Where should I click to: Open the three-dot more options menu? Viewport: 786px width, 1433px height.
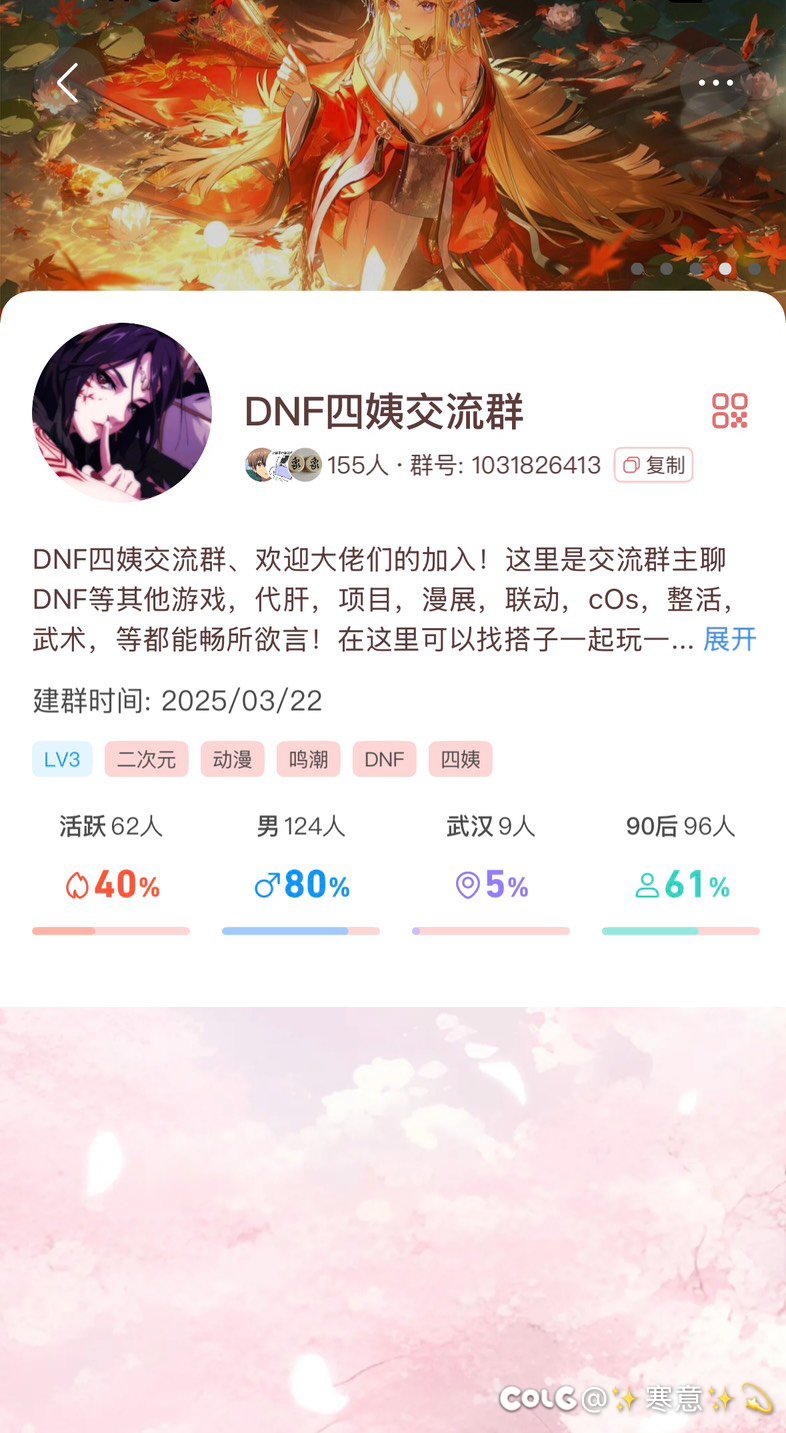pyautogui.click(x=716, y=83)
